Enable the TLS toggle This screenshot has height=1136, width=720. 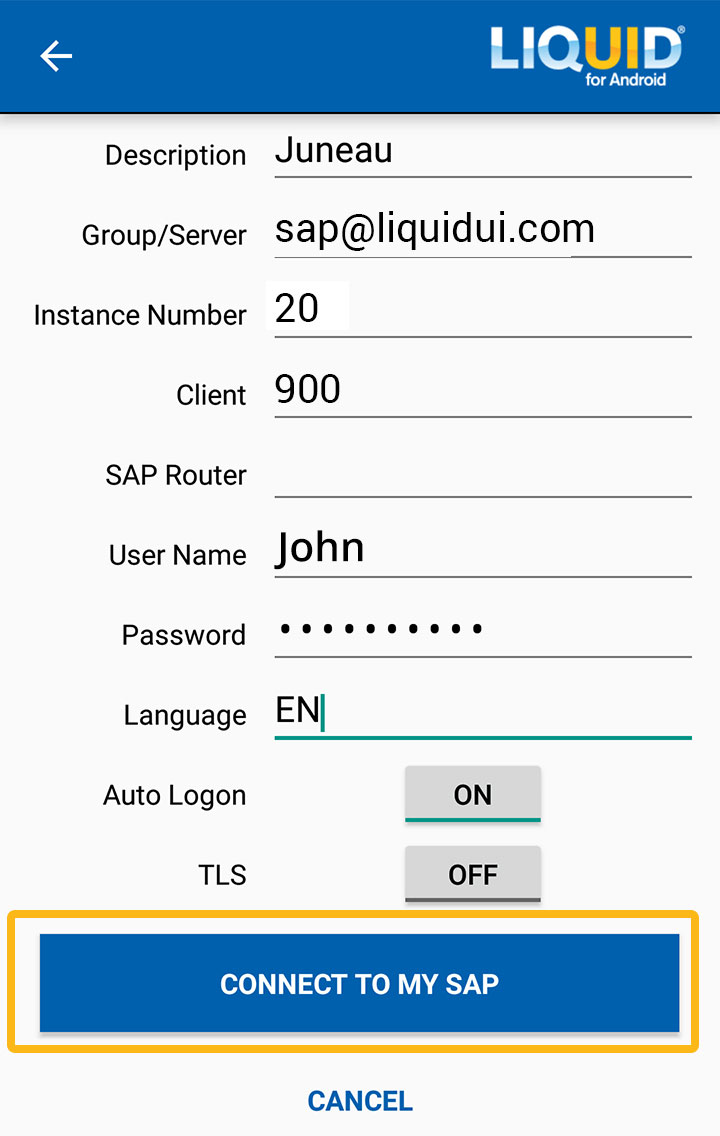click(472, 875)
